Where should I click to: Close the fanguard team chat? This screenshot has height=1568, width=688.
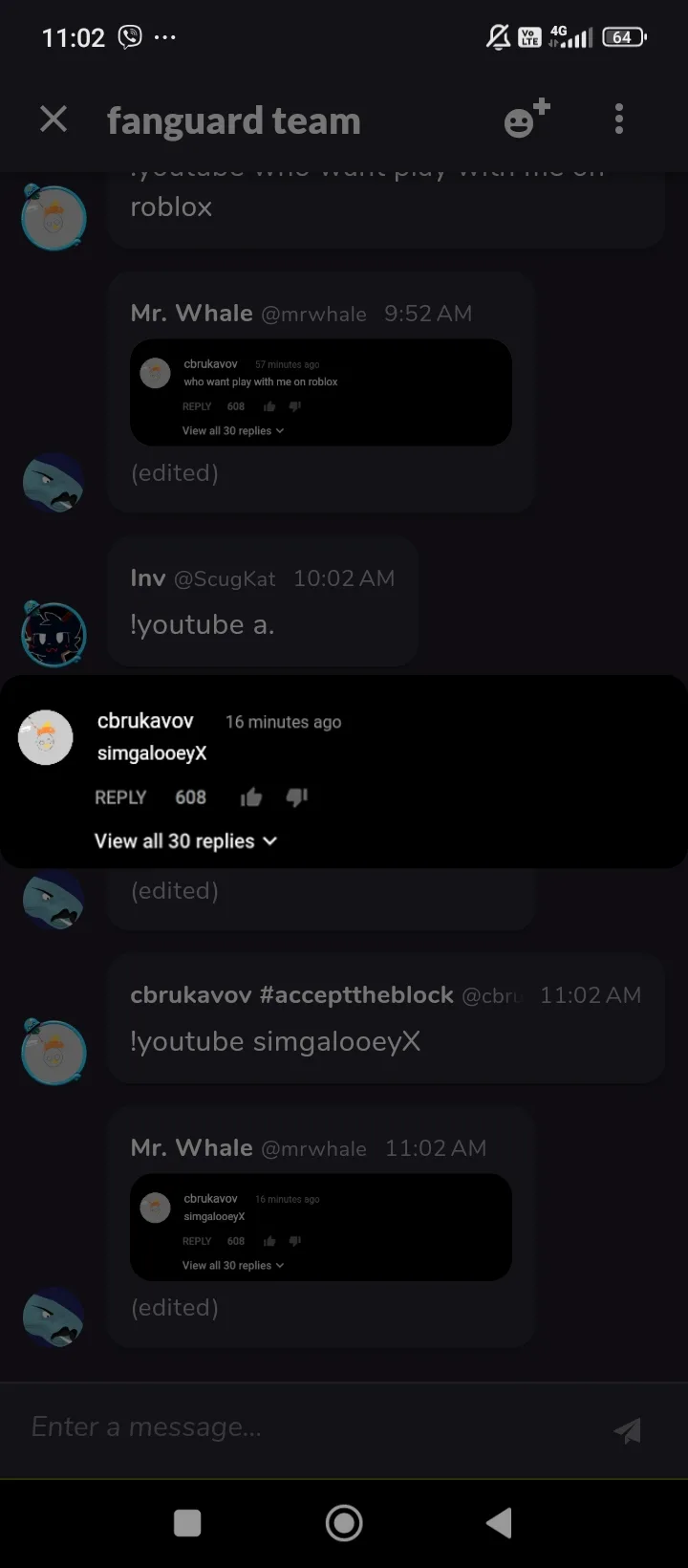(54, 120)
